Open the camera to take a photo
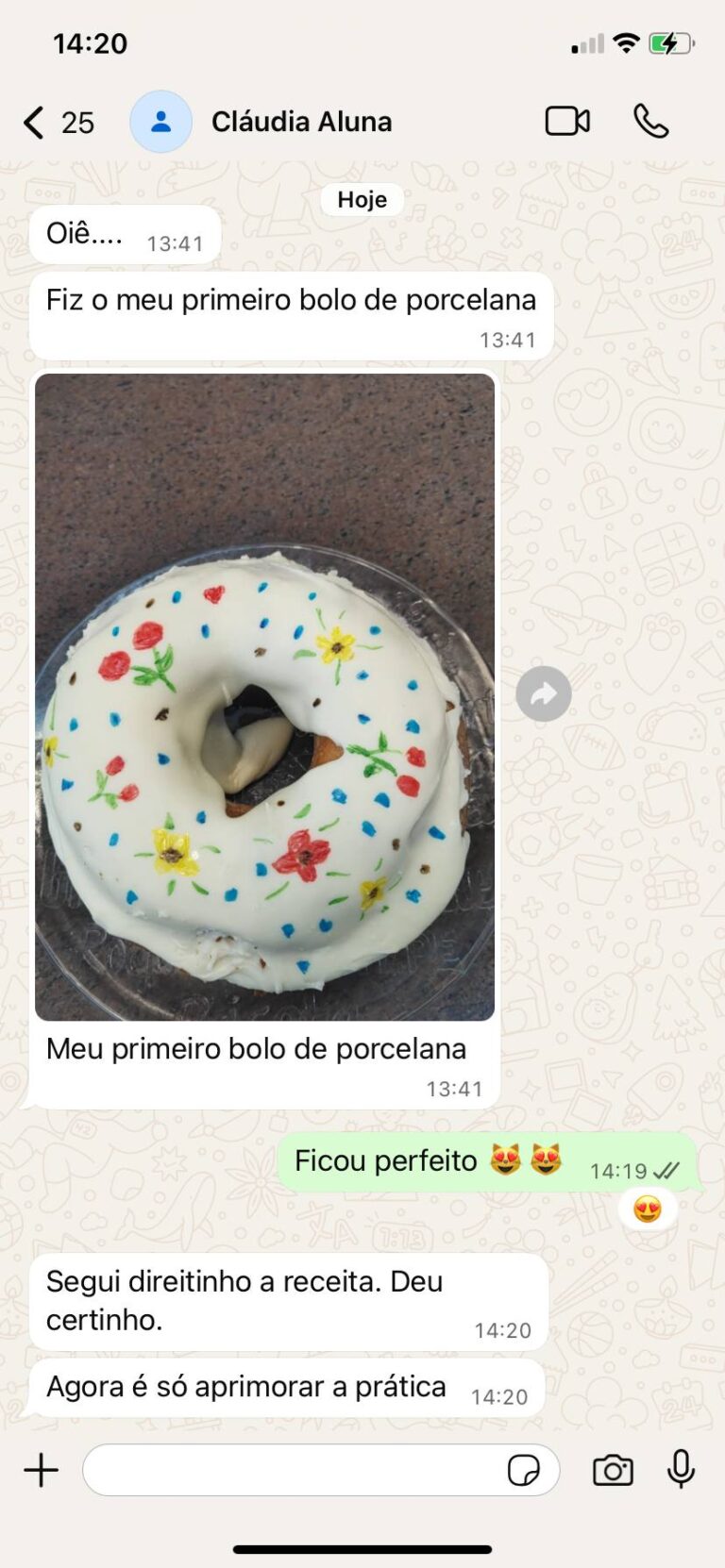Screen dimensions: 725x1568 tap(613, 1470)
